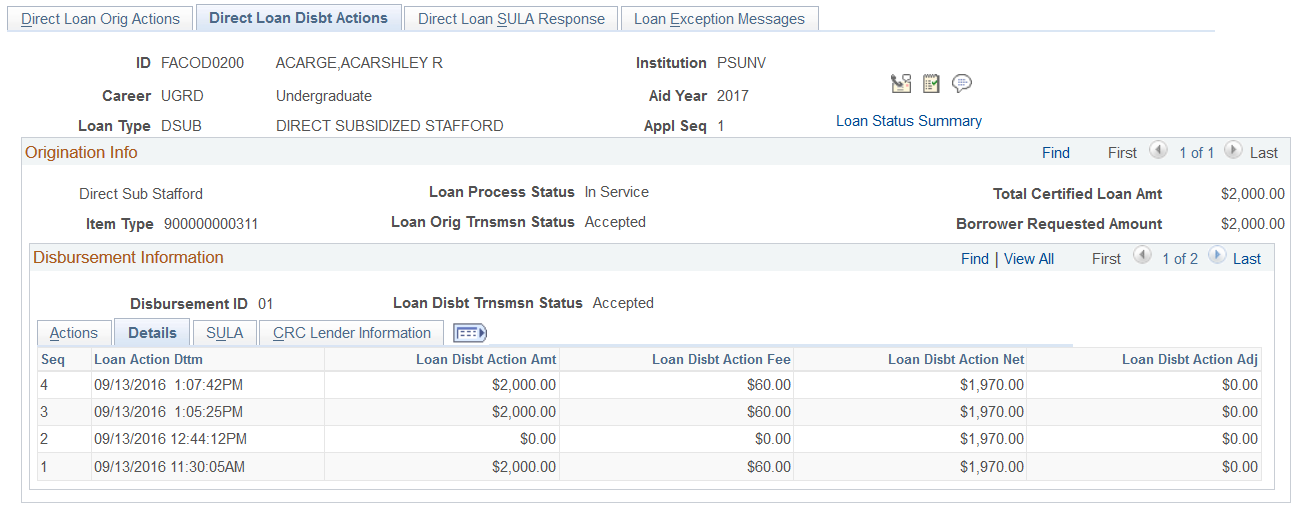Sort by Loan Disbt Action Amt column
The image size is (1296, 507).
click(486, 359)
